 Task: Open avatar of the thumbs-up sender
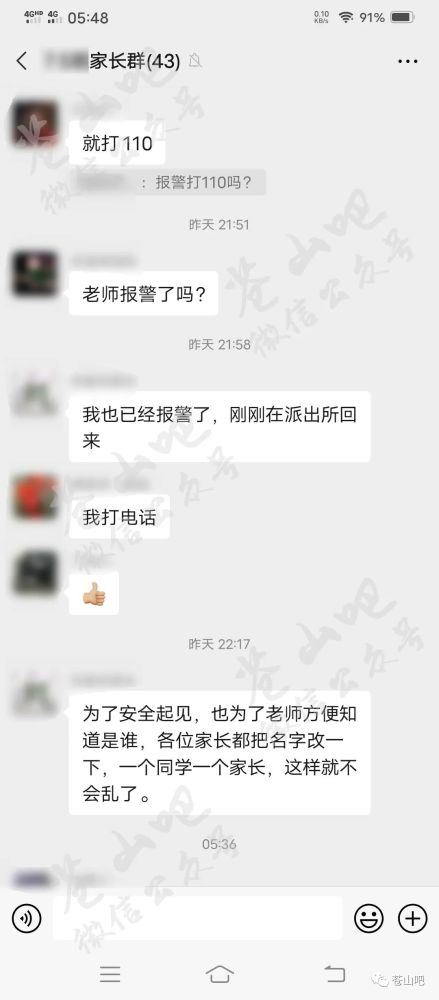pyautogui.click(x=35, y=573)
